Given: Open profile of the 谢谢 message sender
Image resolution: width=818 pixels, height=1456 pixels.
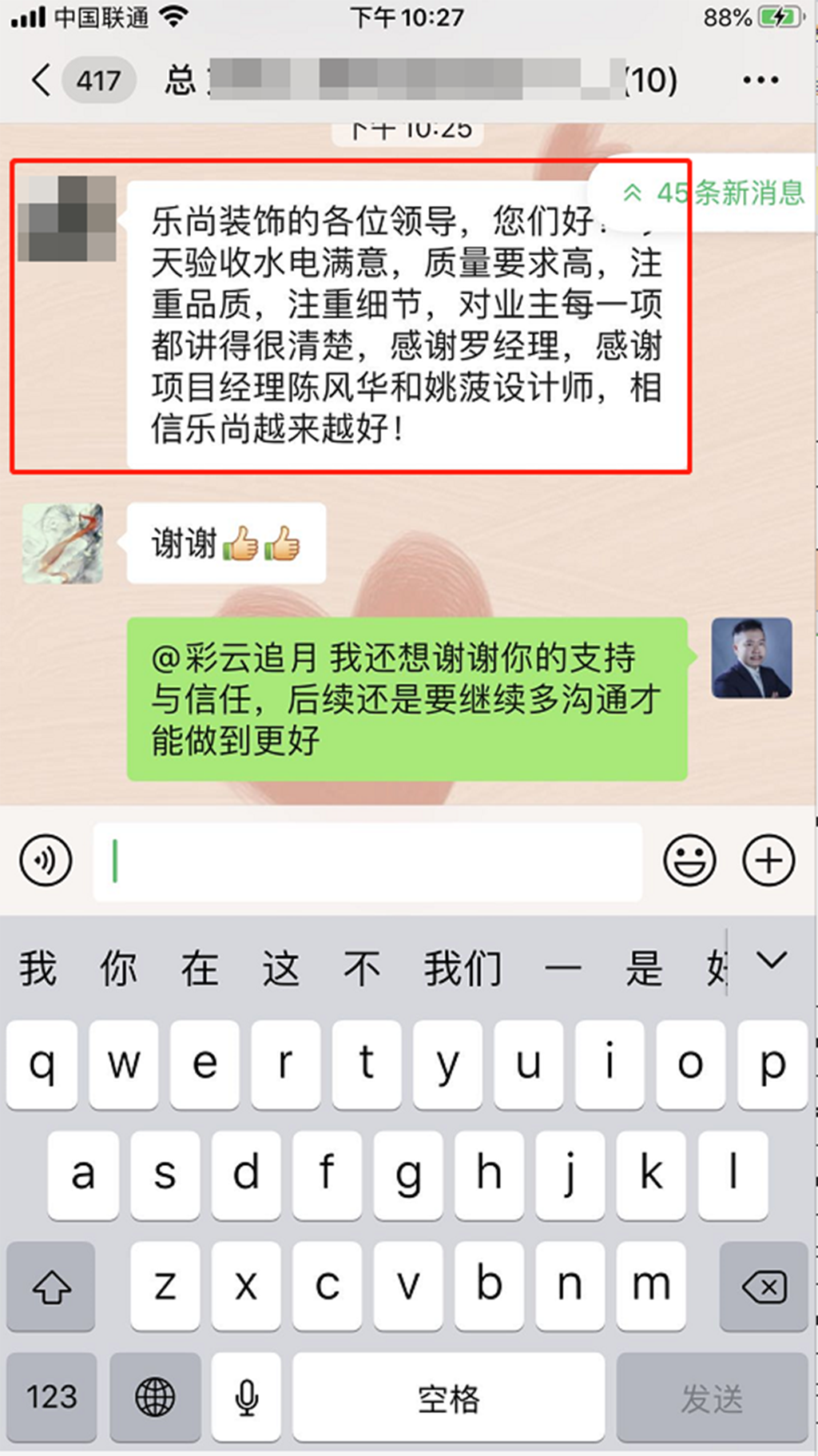Looking at the screenshot, I should tap(62, 543).
